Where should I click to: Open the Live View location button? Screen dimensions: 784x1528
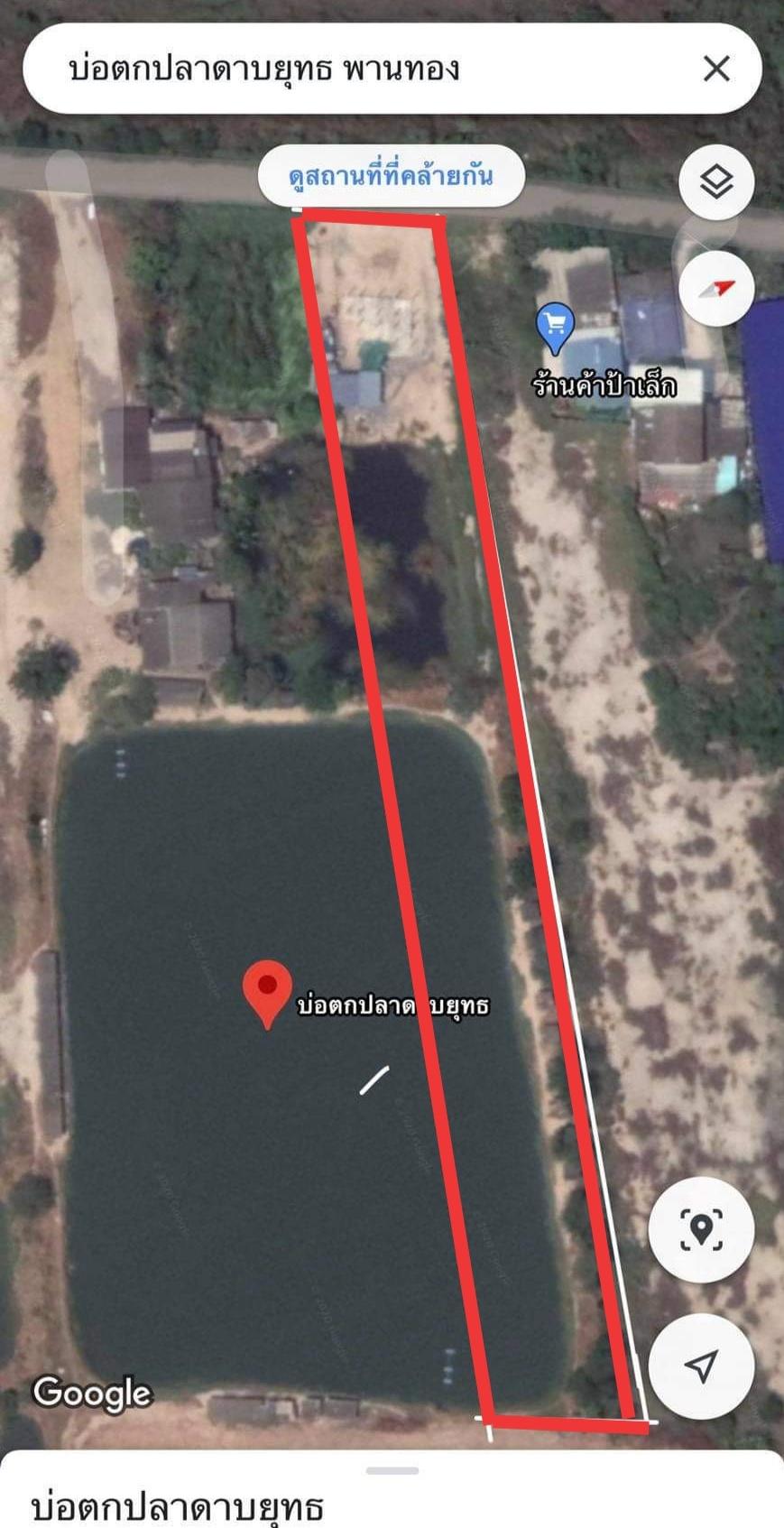click(x=701, y=1229)
